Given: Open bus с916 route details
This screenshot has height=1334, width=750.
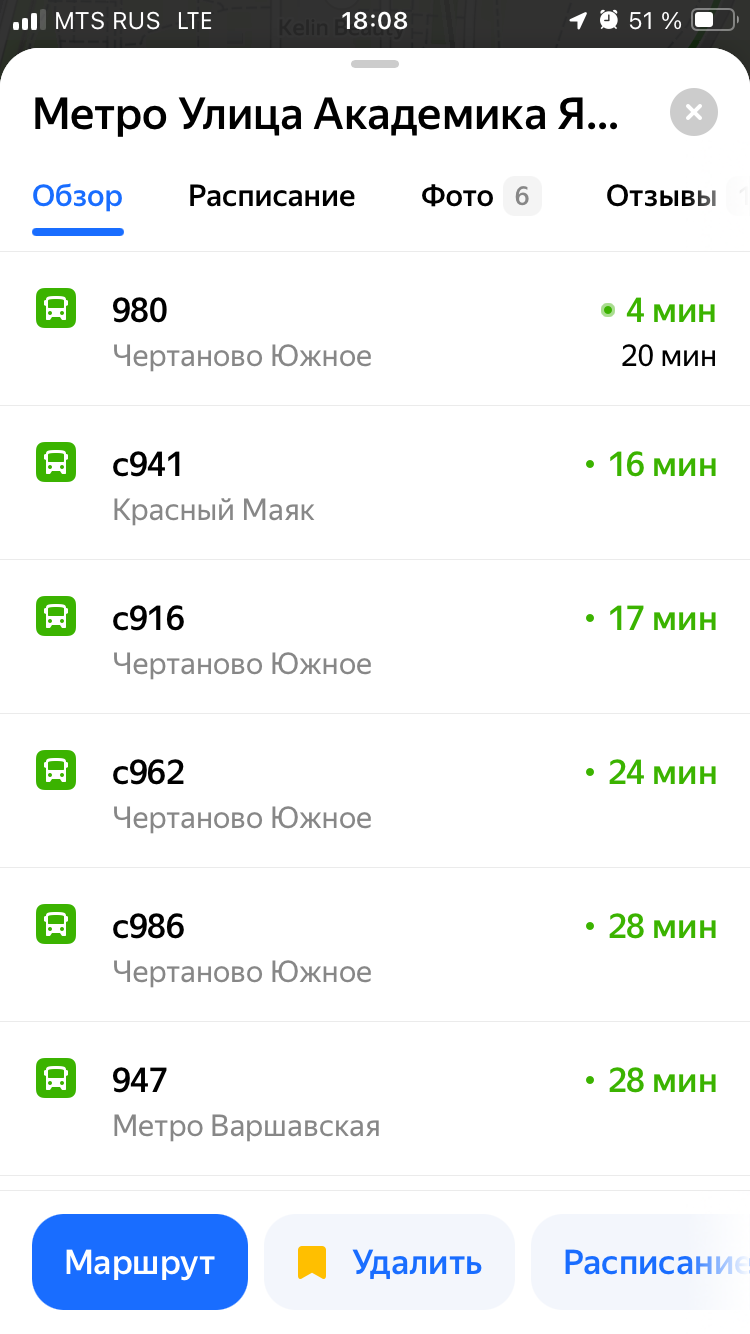Looking at the screenshot, I should pyautogui.click(x=375, y=637).
